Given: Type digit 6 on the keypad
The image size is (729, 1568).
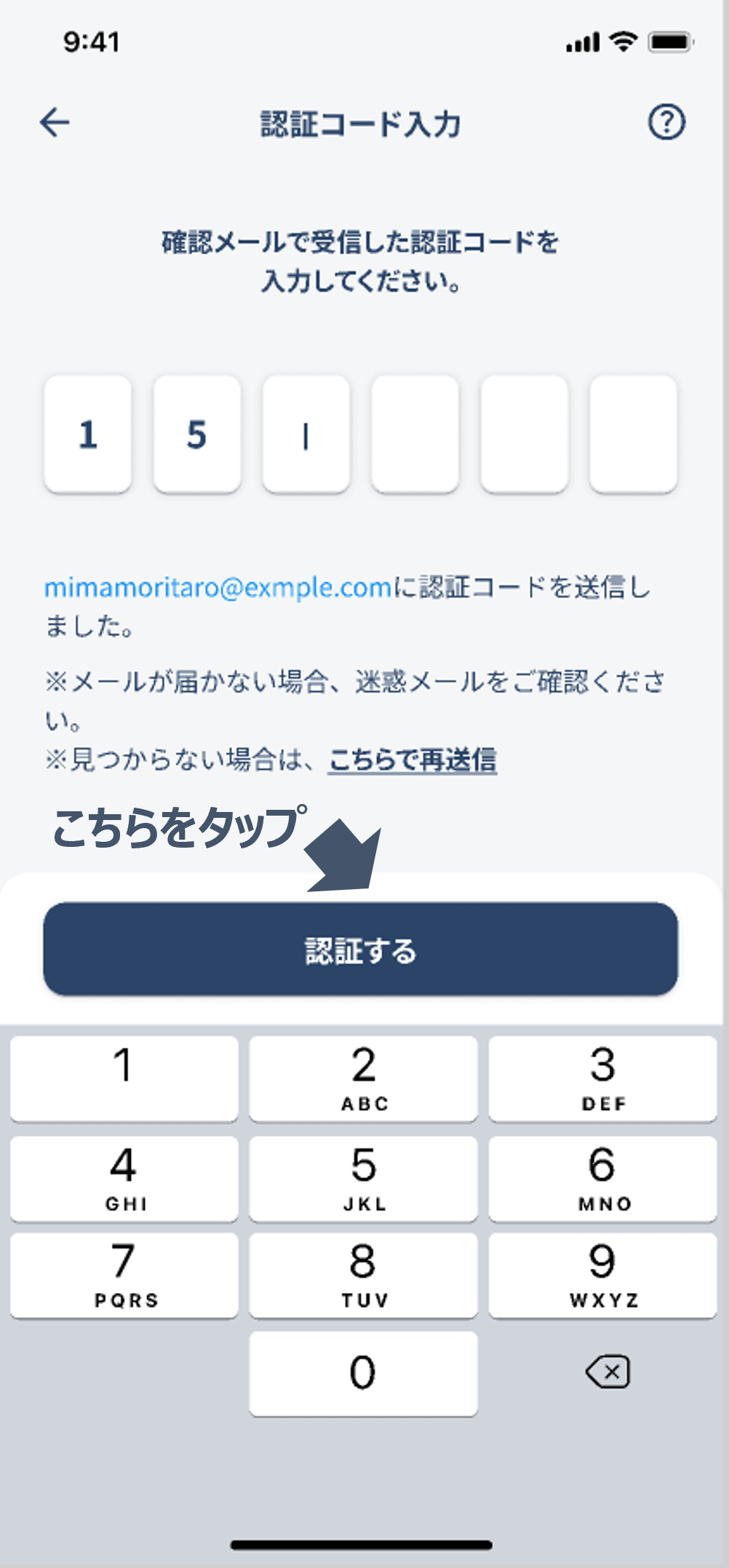Looking at the screenshot, I should (602, 1178).
